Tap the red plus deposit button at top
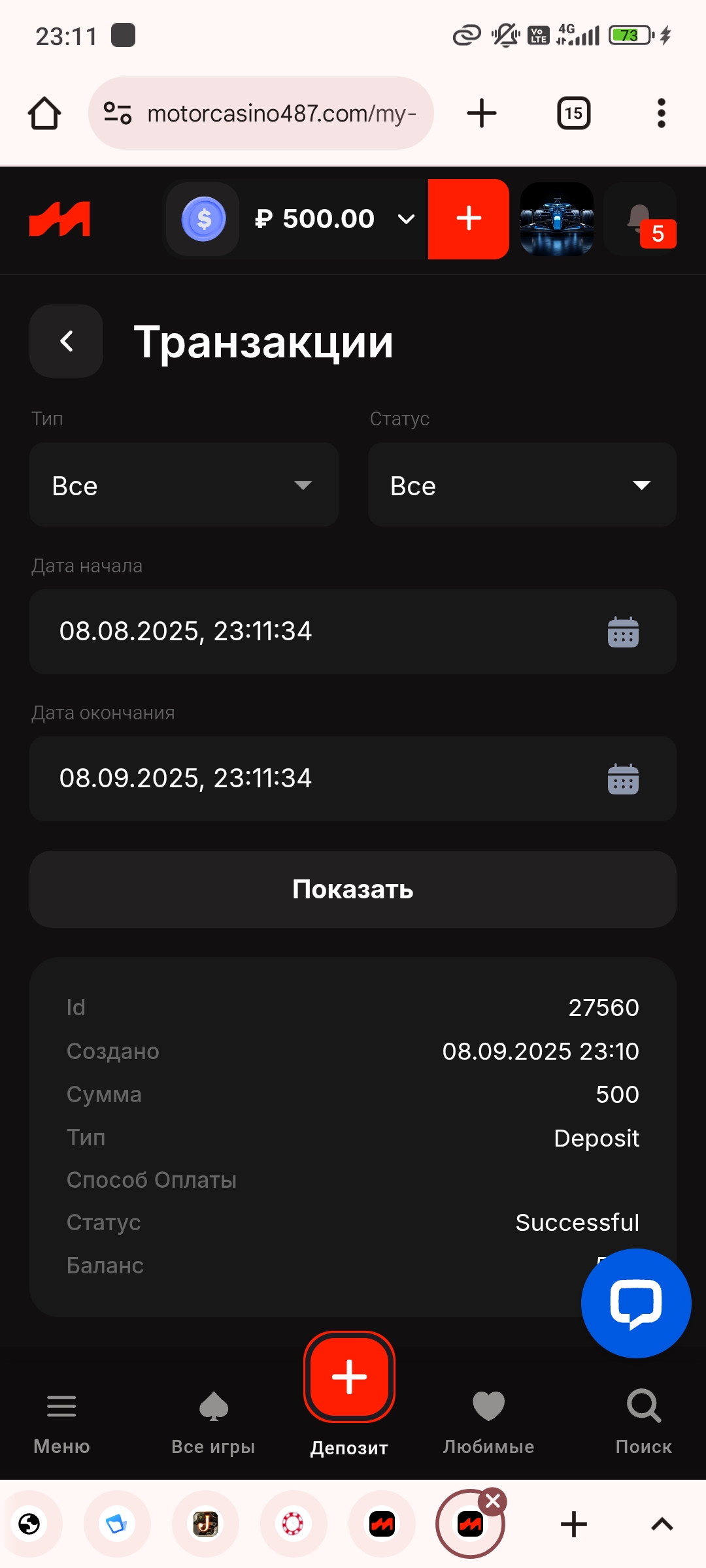The image size is (706, 1568). tap(468, 220)
